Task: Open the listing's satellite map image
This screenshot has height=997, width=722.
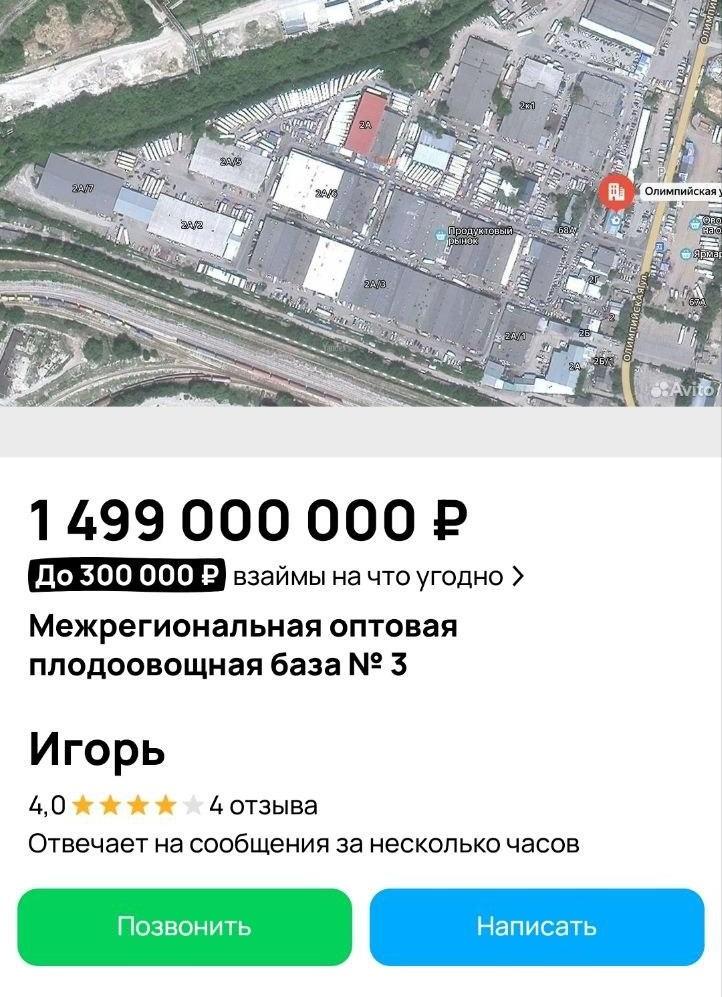Action: tap(360, 203)
